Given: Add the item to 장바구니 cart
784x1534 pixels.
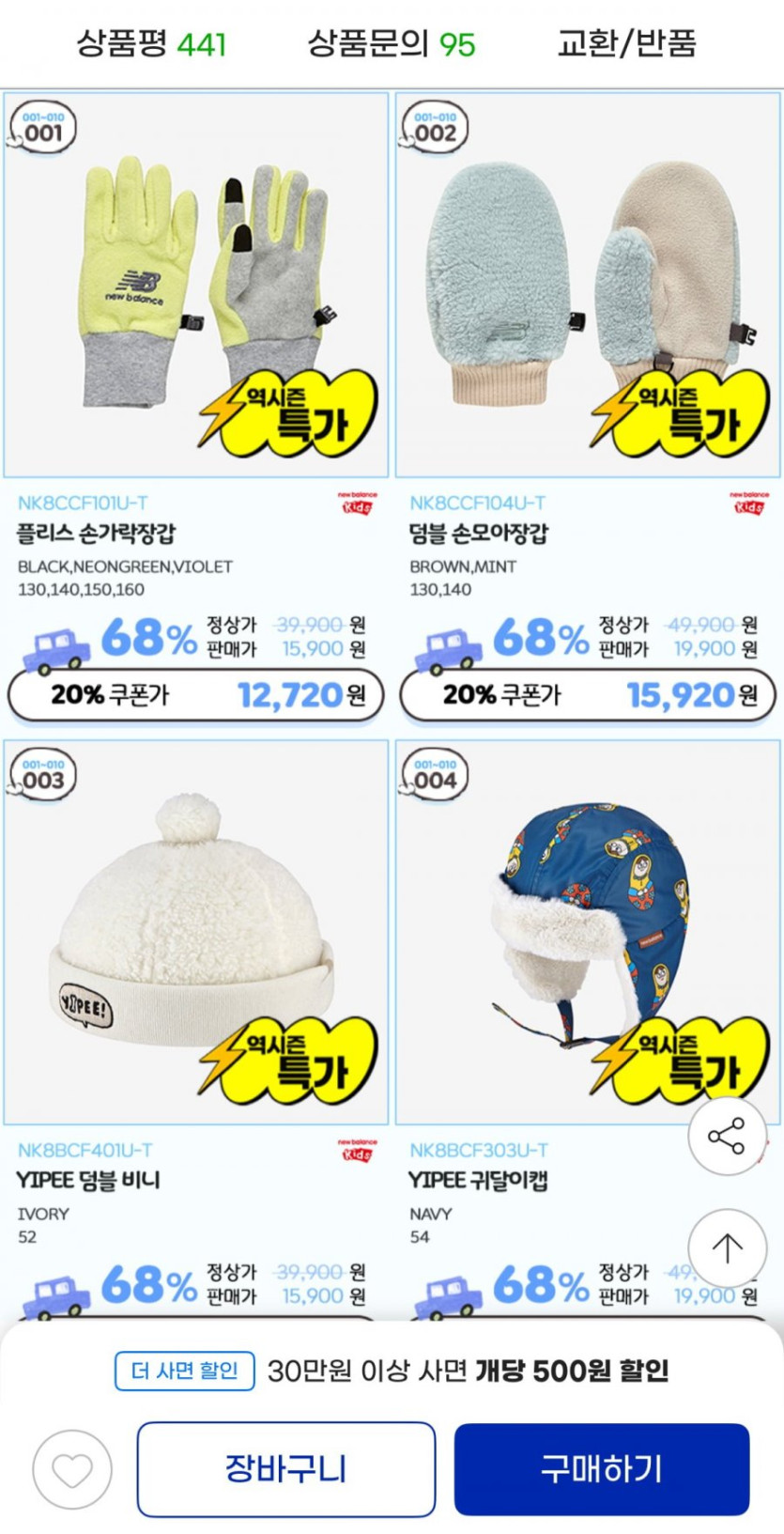Looking at the screenshot, I should 286,1468.
